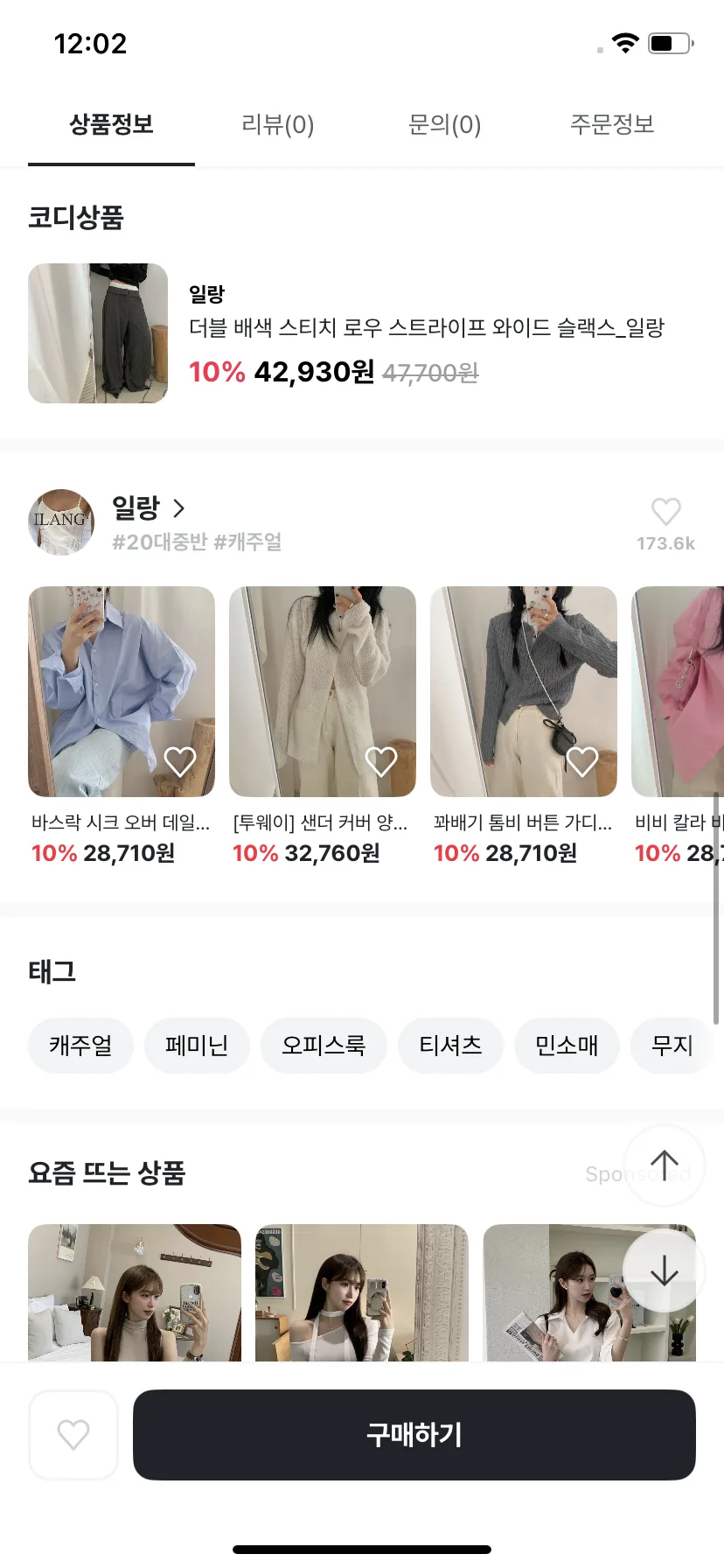This screenshot has width=724, height=1568.
Task: Switch to the 리뷰(0) tab
Action: point(277,124)
